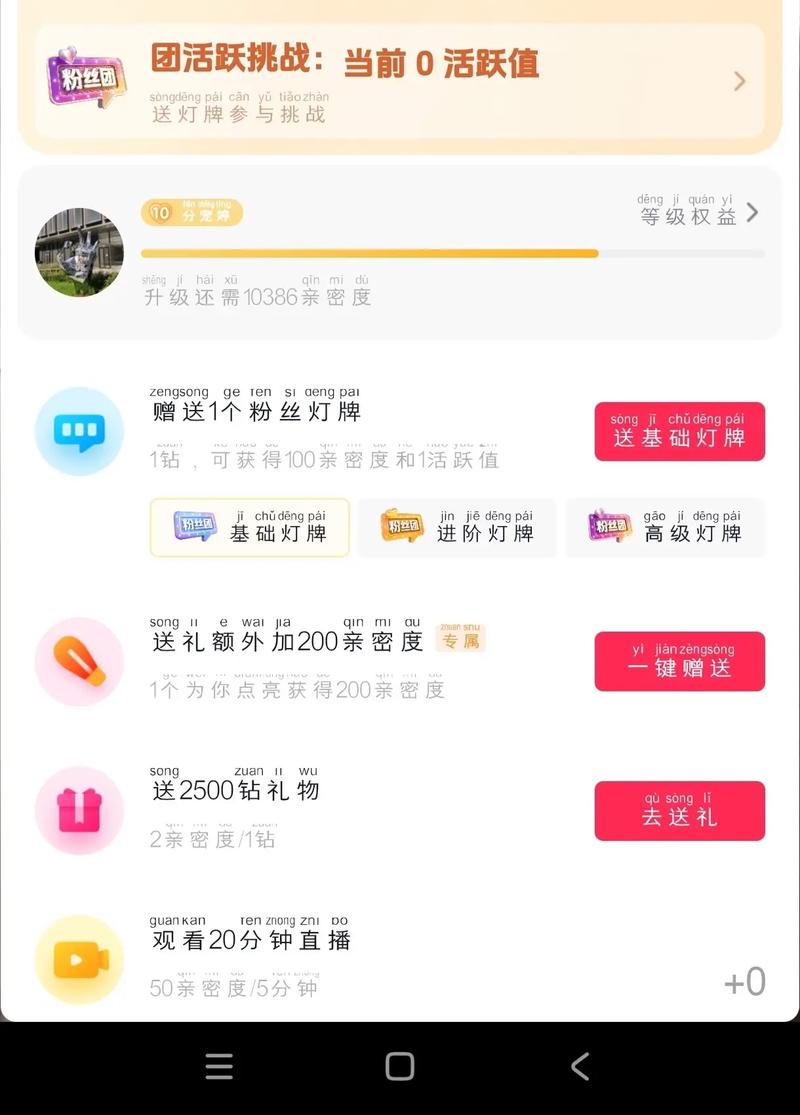Click the 粉丝团 badge in the challenge banner
The width and height of the screenshot is (800, 1115).
[85, 78]
